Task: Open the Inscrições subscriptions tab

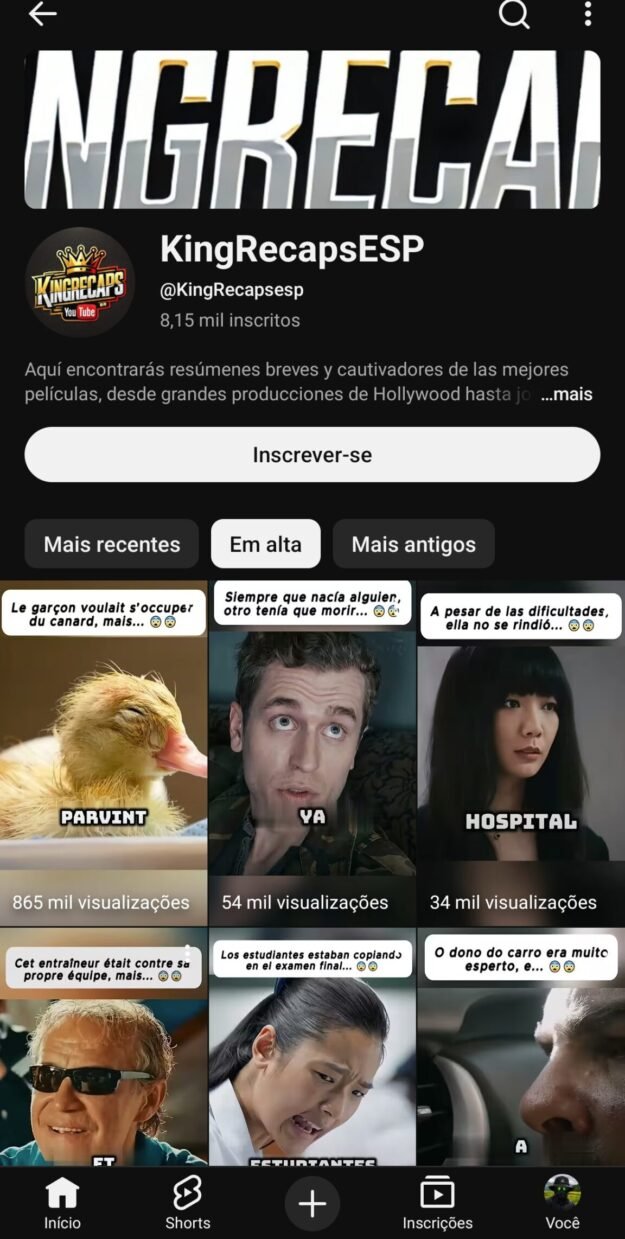Action: tap(437, 1203)
